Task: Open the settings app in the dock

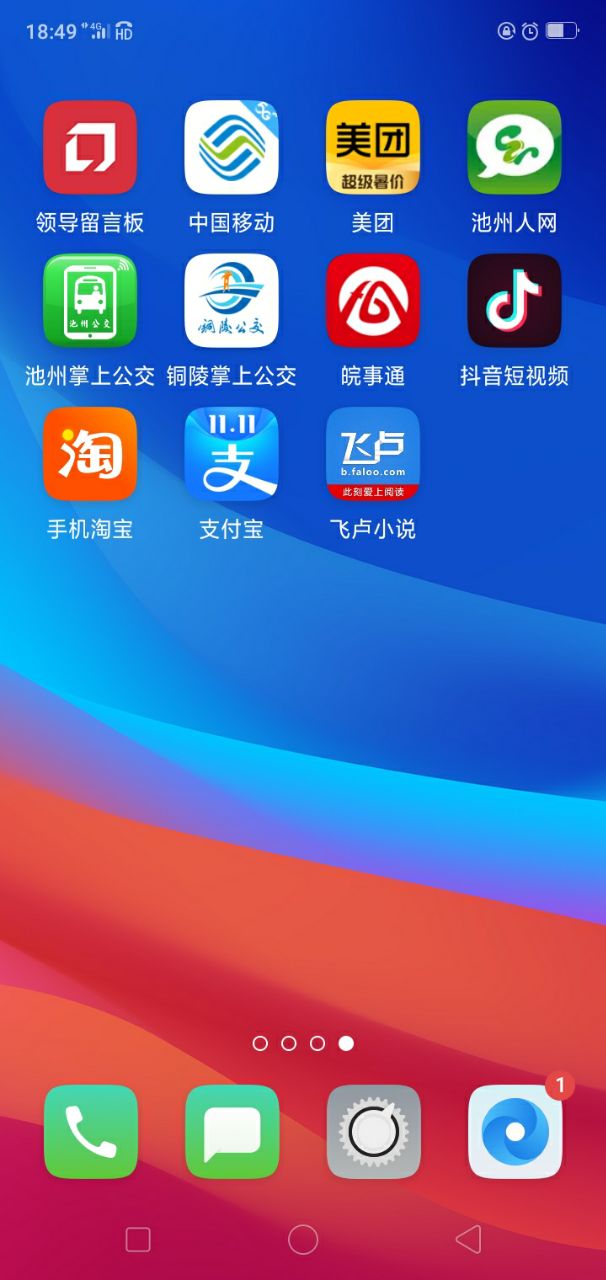Action: tap(374, 1131)
